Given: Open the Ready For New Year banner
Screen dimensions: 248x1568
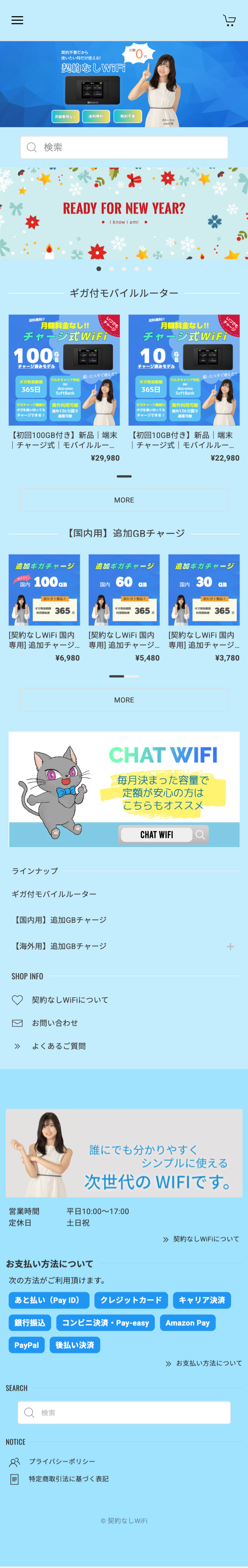Looking at the screenshot, I should pos(124,213).
